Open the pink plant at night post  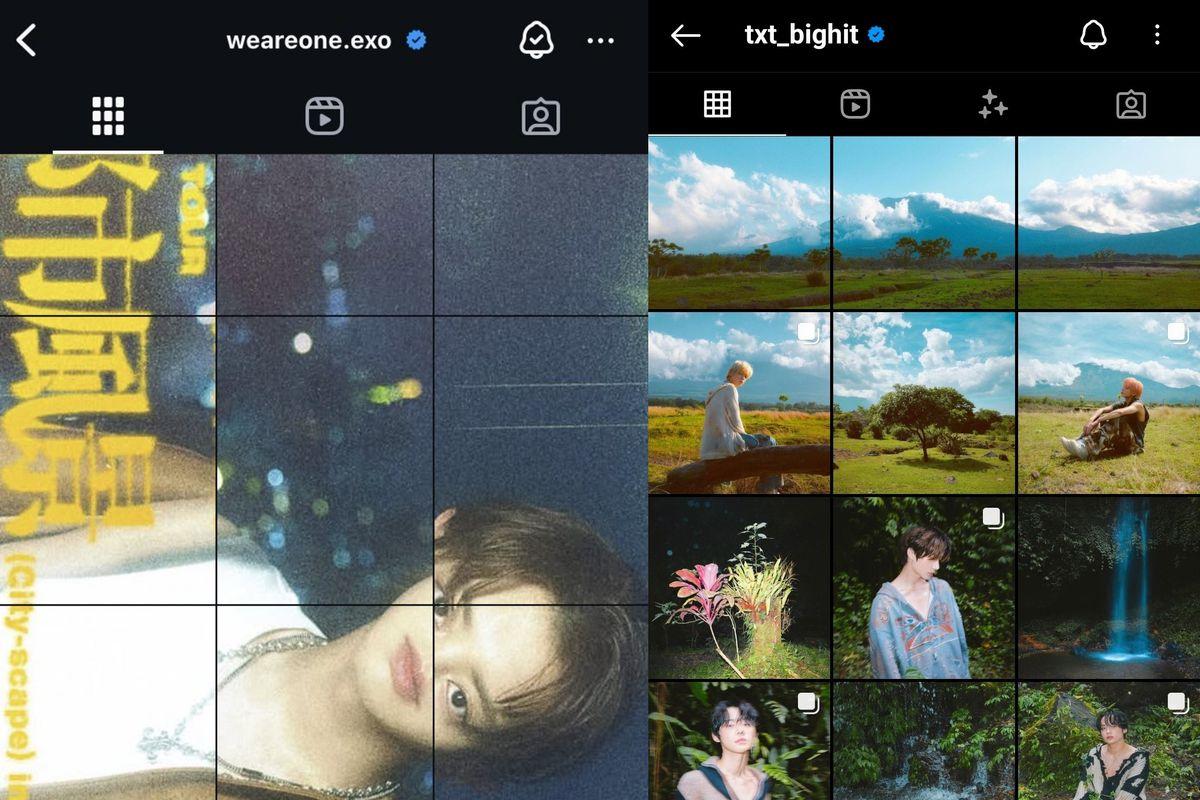click(739, 588)
